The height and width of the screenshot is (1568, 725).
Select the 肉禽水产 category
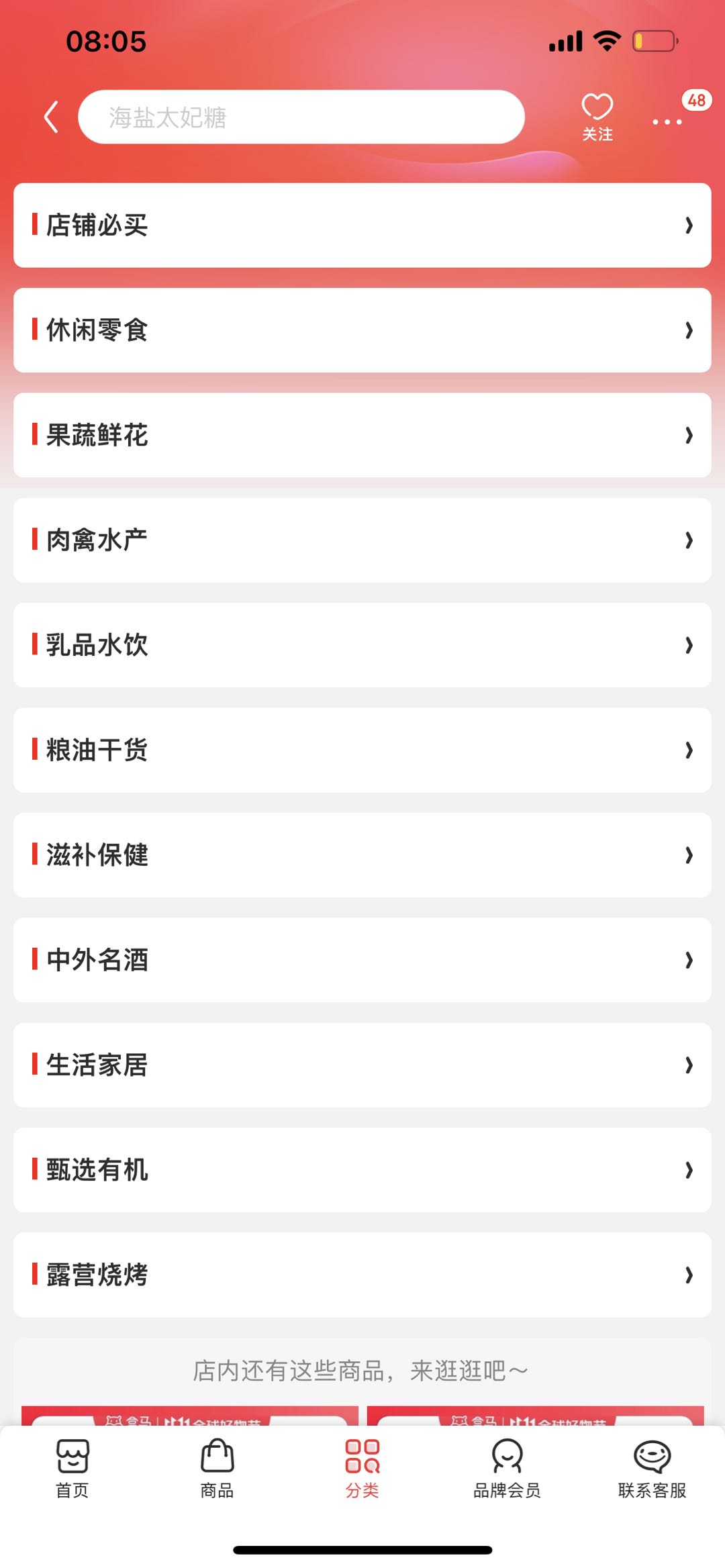pos(362,540)
